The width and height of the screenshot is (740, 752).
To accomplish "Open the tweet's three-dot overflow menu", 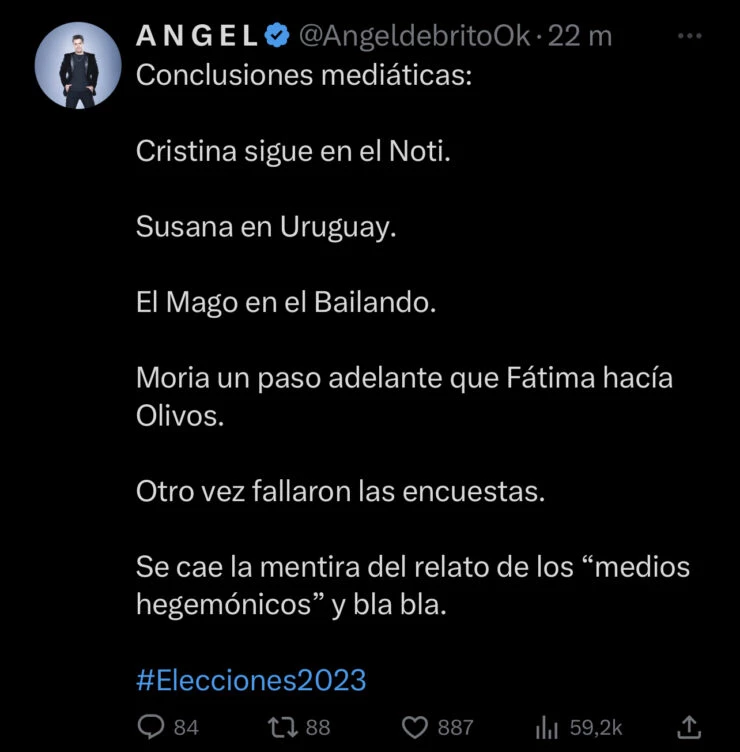I will click(690, 35).
